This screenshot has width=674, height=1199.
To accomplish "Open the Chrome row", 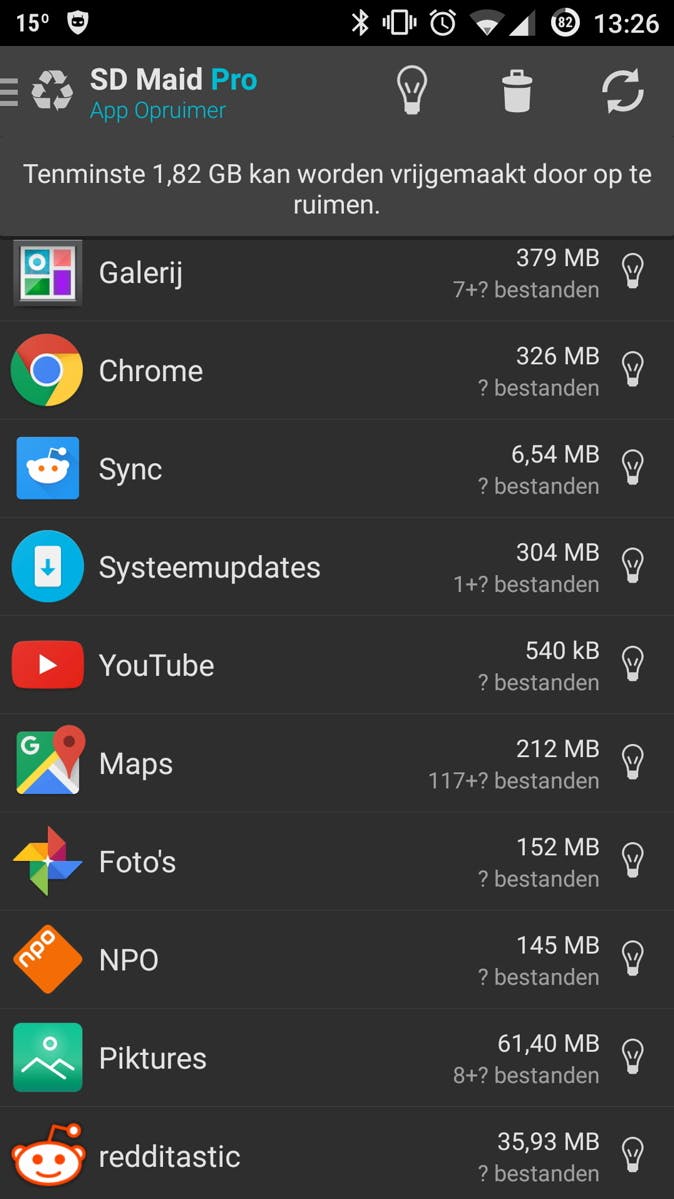I will pos(300,371).
